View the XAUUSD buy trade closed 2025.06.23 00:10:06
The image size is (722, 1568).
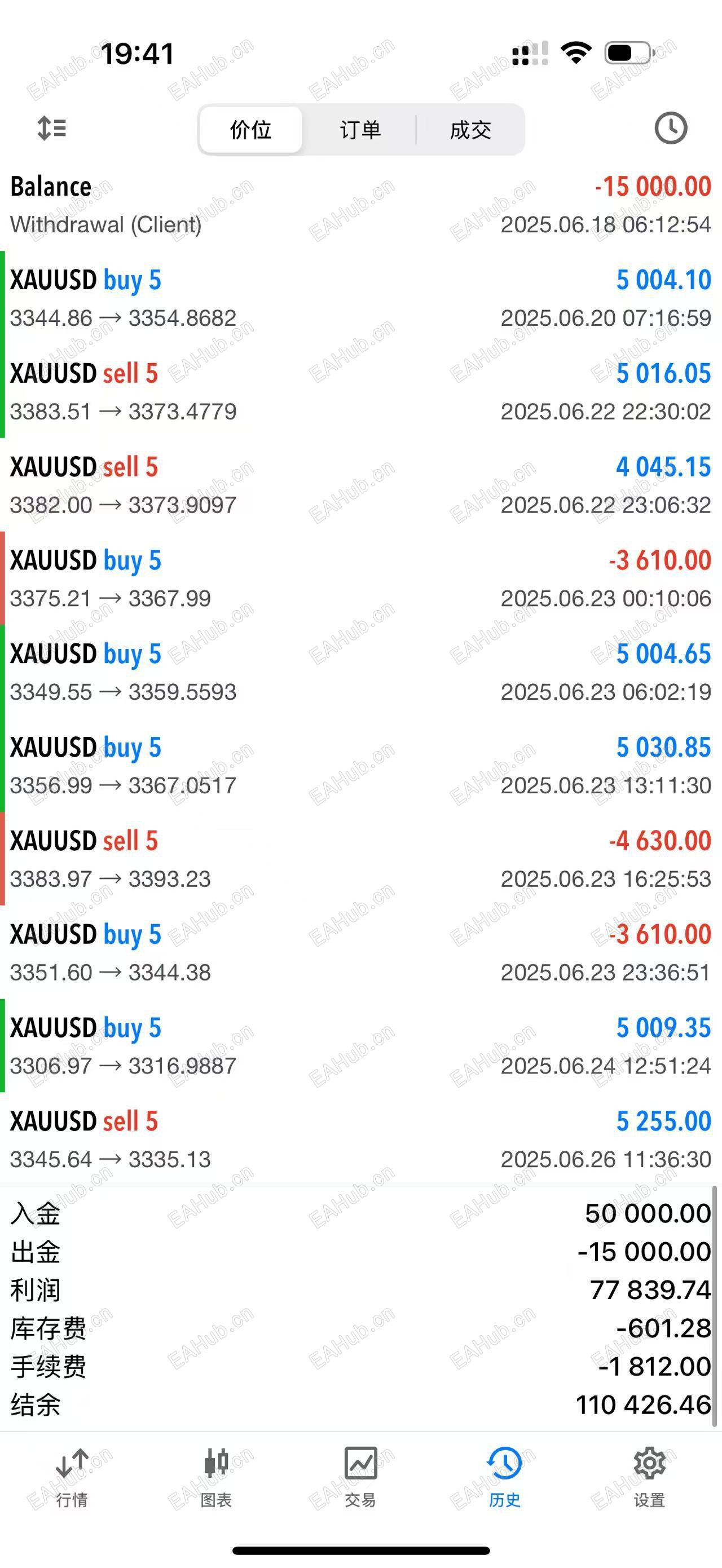coord(360,579)
